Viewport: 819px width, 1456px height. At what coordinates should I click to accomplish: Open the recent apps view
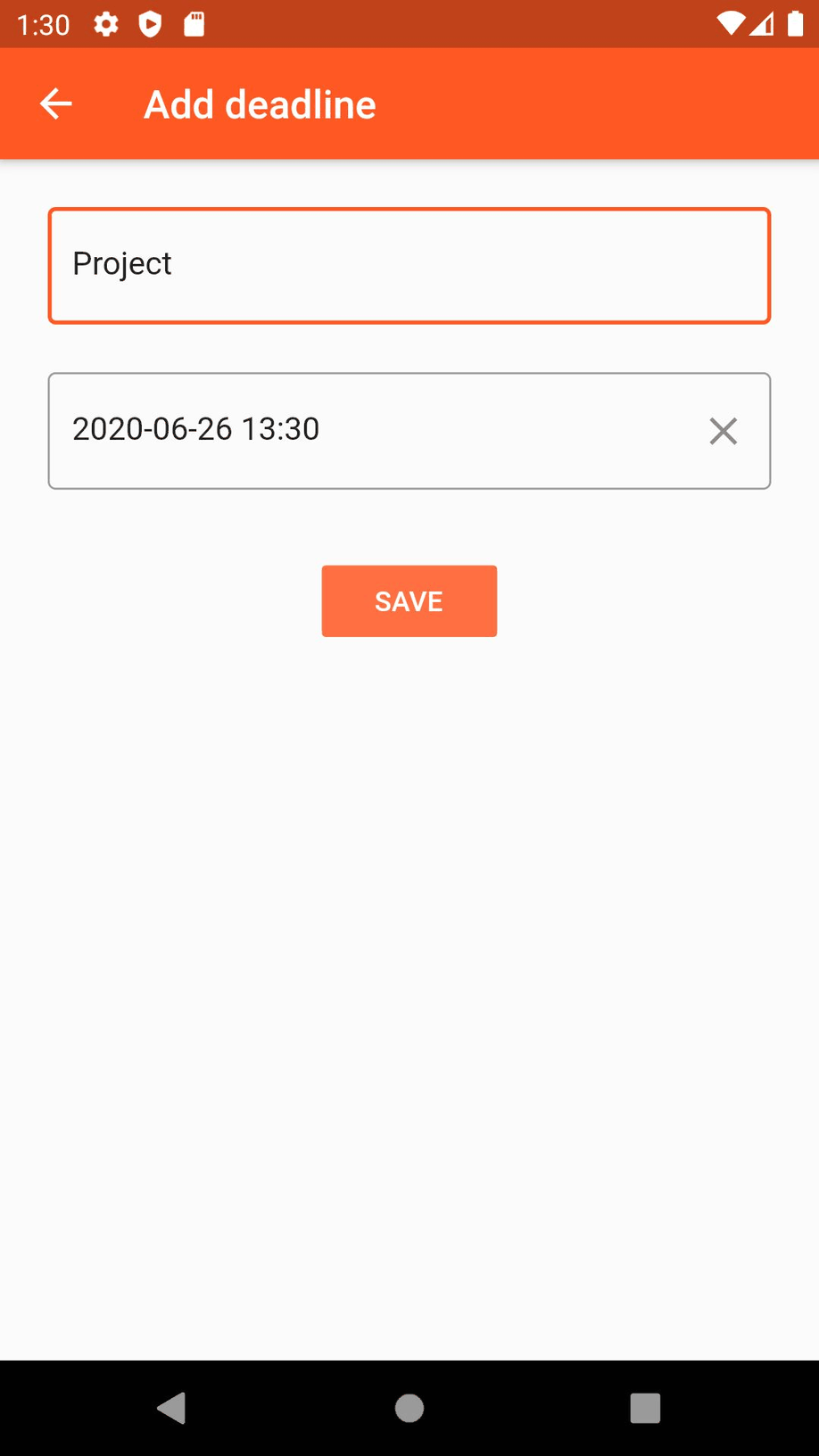645,1408
